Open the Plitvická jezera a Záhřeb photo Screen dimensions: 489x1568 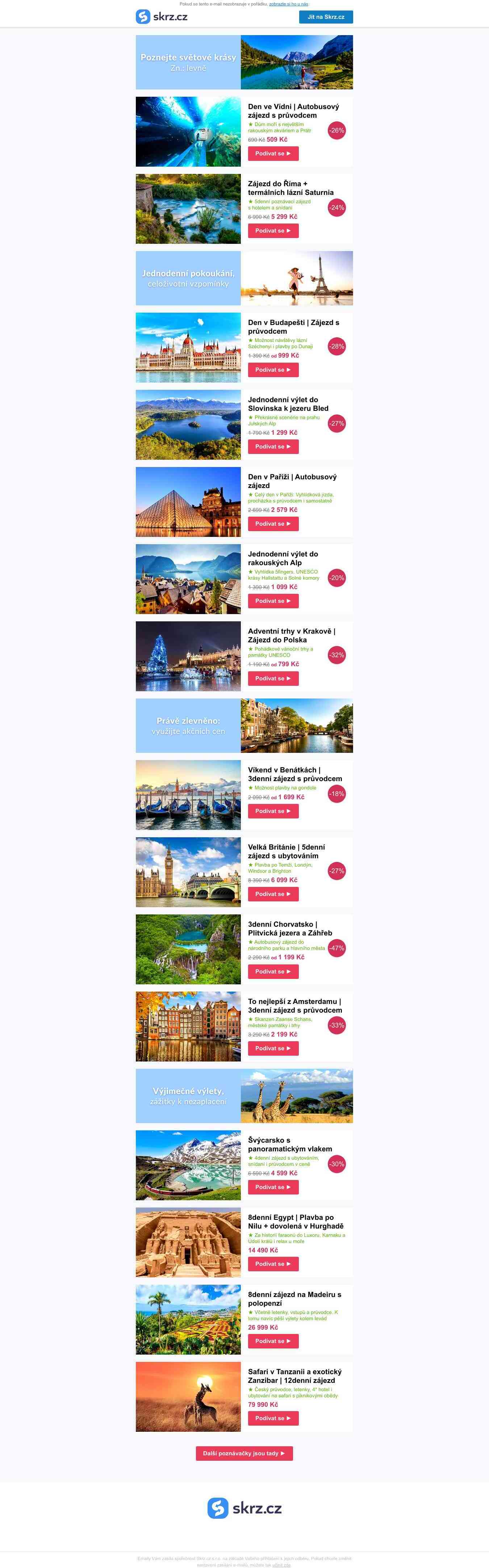click(188, 948)
